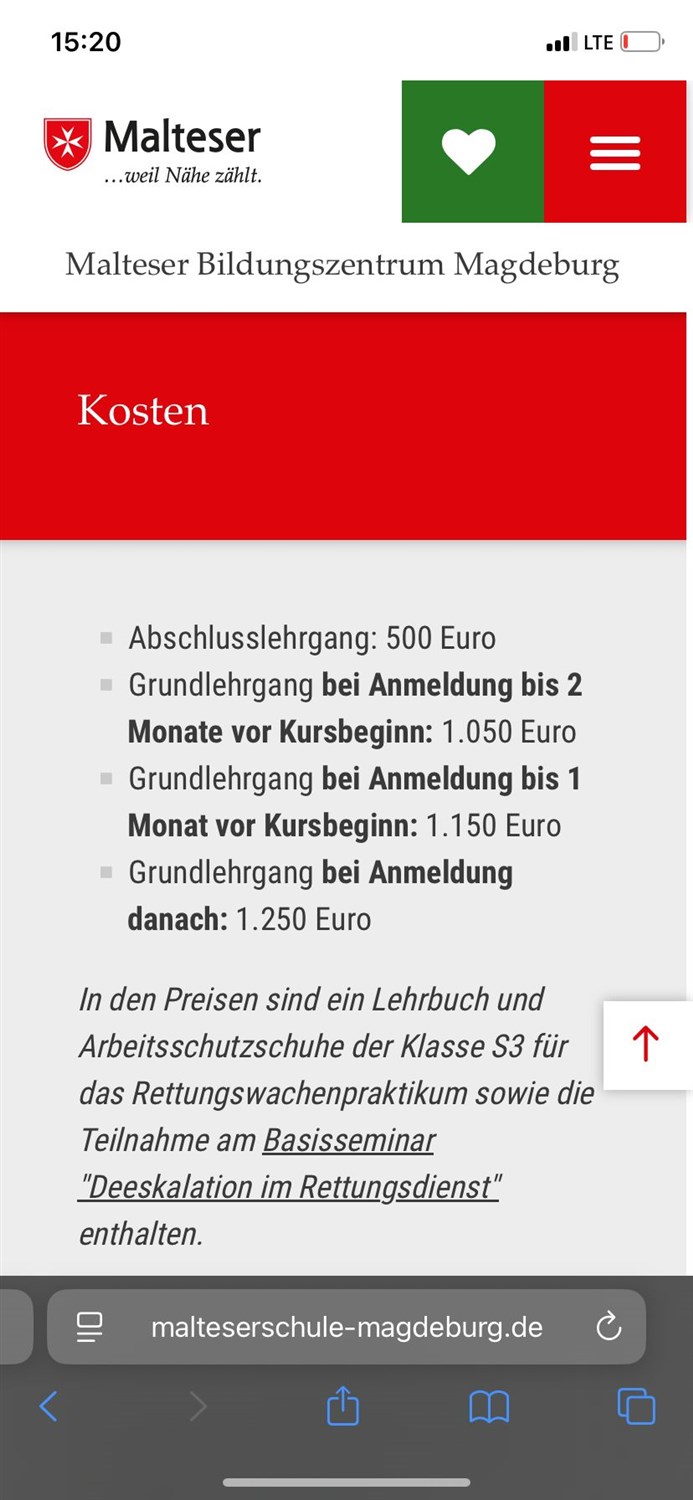Screen dimensions: 693x1500
Task: Open the Basisseminar Deeskalation im Rettungsdienst link
Action: (290, 1164)
